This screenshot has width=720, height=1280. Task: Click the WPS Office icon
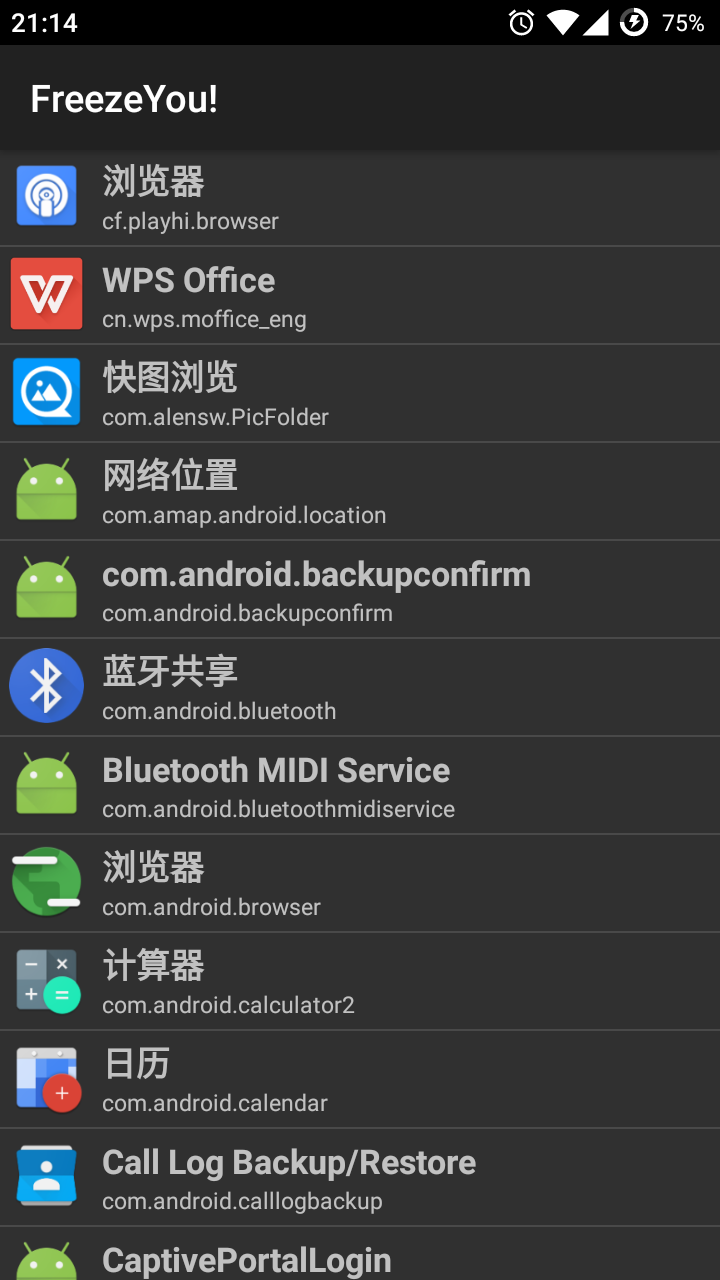(45, 294)
